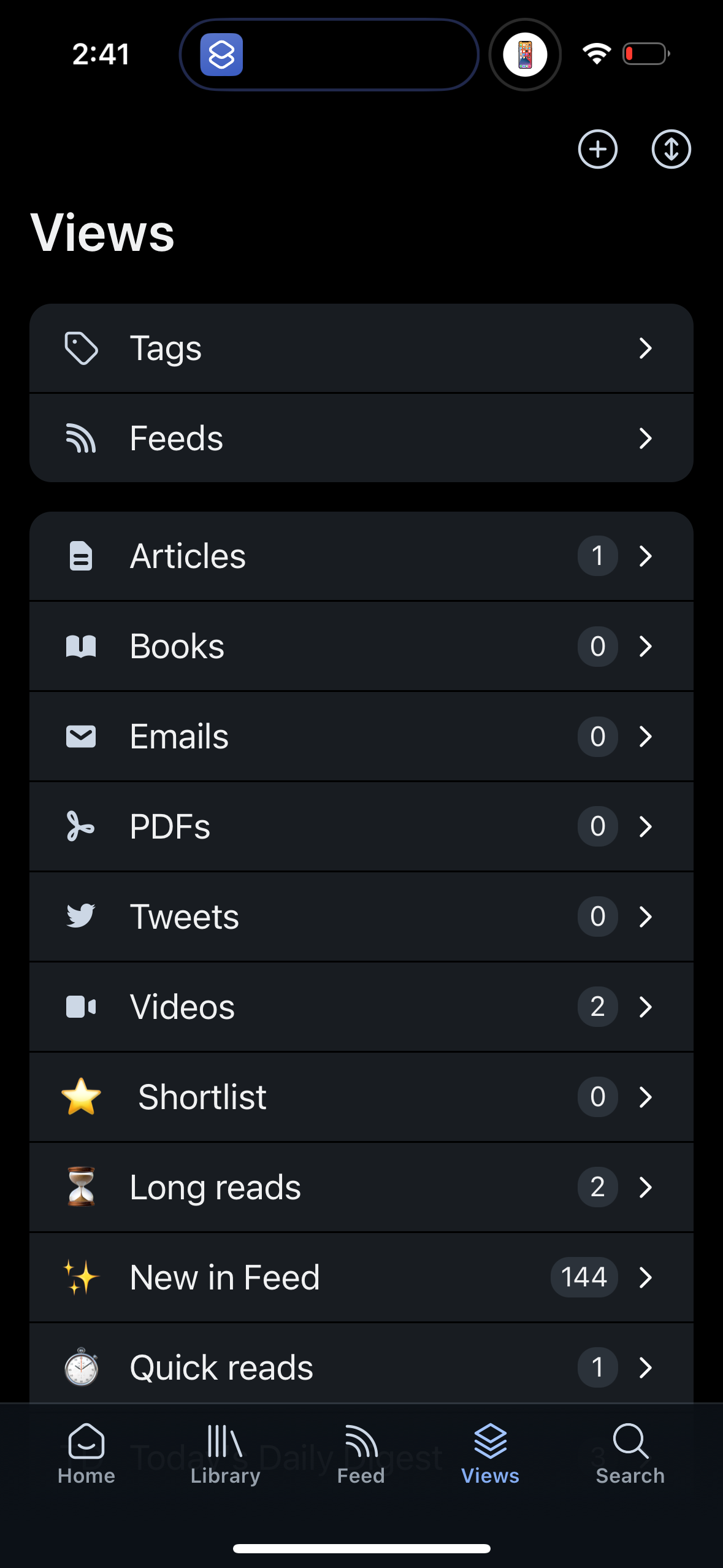Expand the Tags view
Screen dimensions: 723x1568
coord(645,347)
